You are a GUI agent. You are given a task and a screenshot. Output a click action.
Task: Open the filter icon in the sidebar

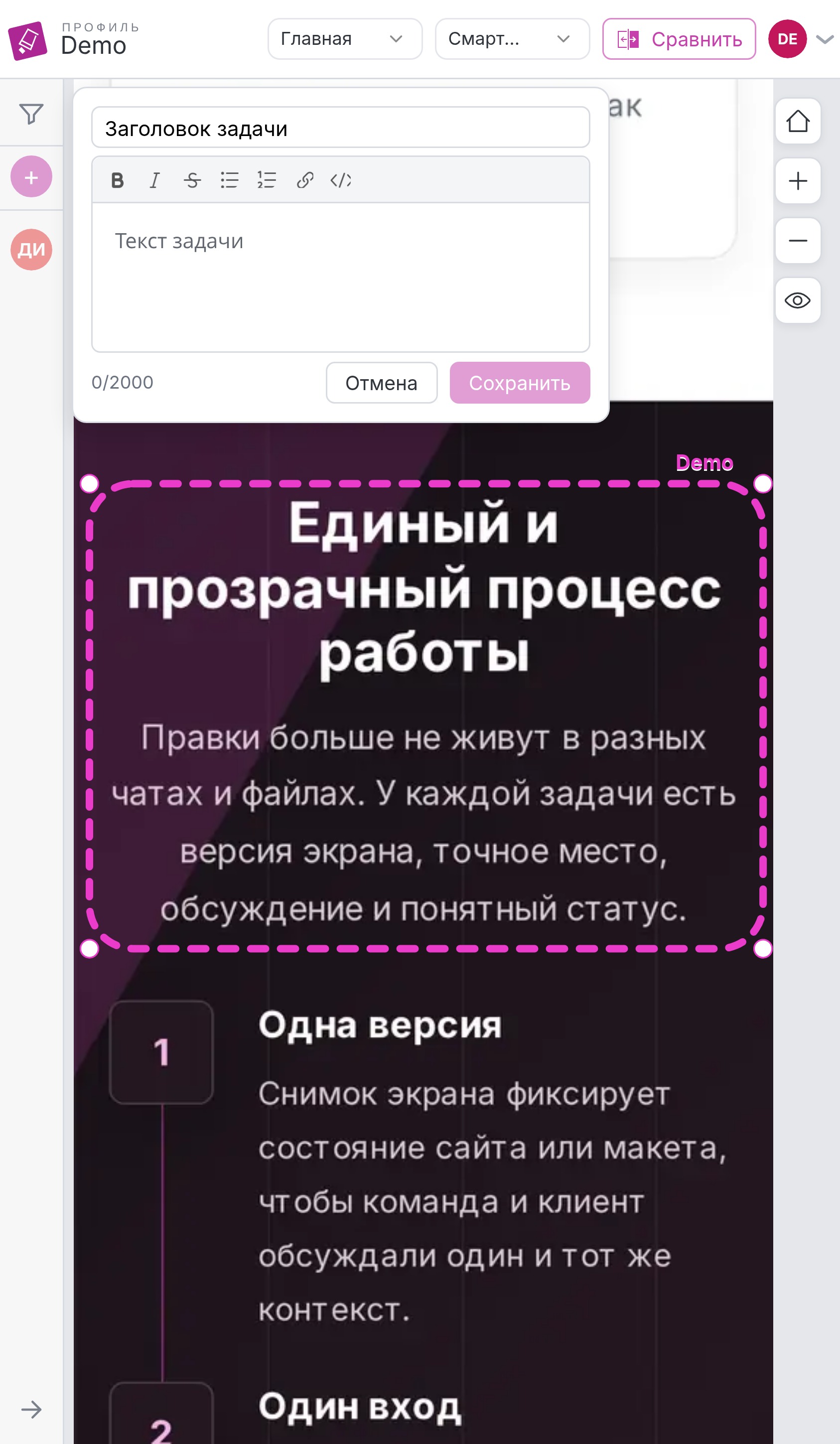pos(31,114)
